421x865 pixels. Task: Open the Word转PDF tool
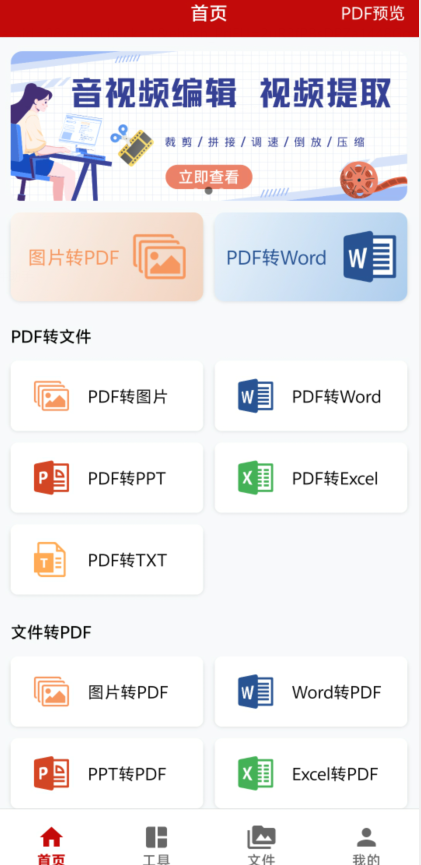[x=311, y=691]
